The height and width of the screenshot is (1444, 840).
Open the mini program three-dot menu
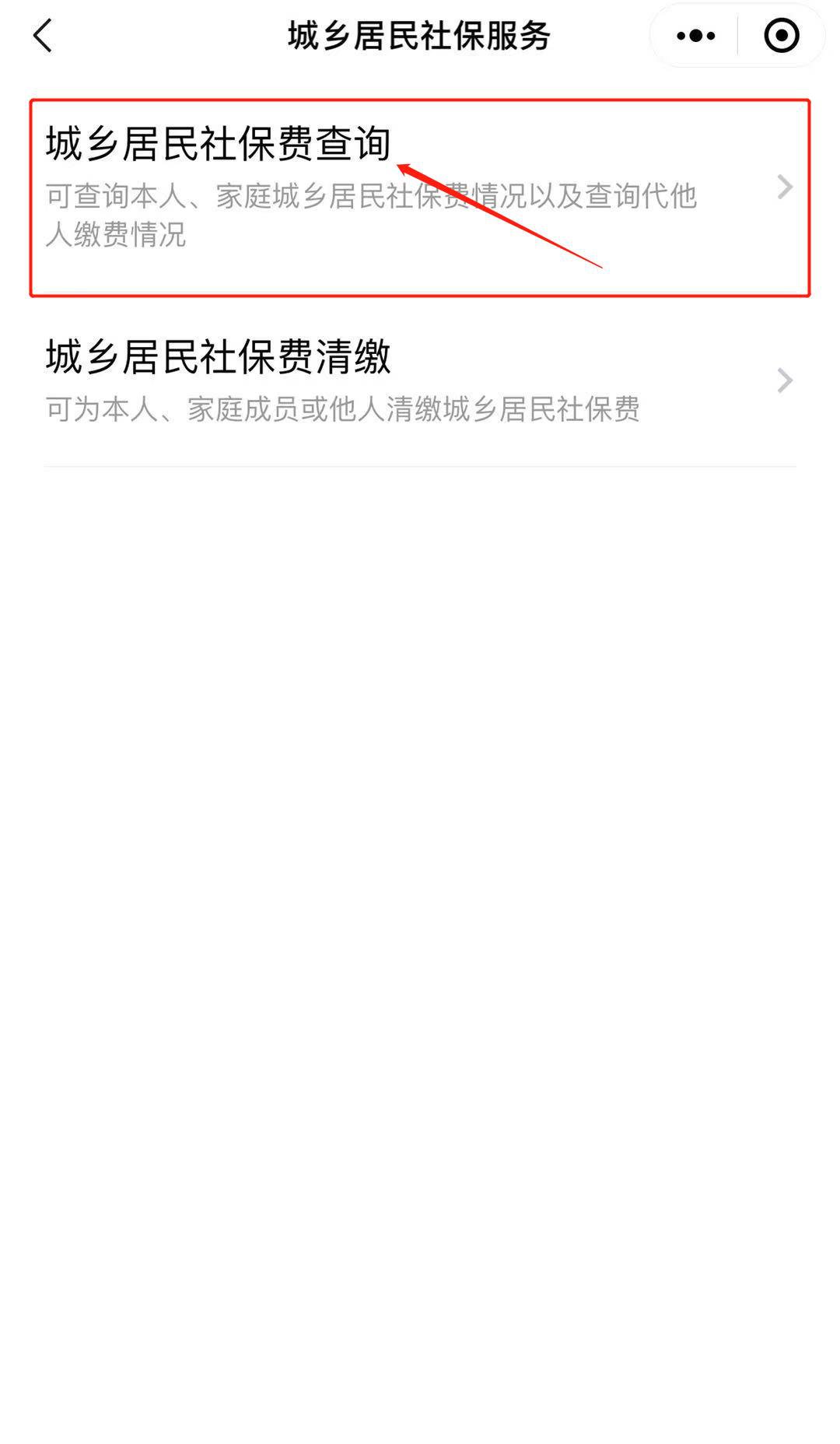coord(695,36)
